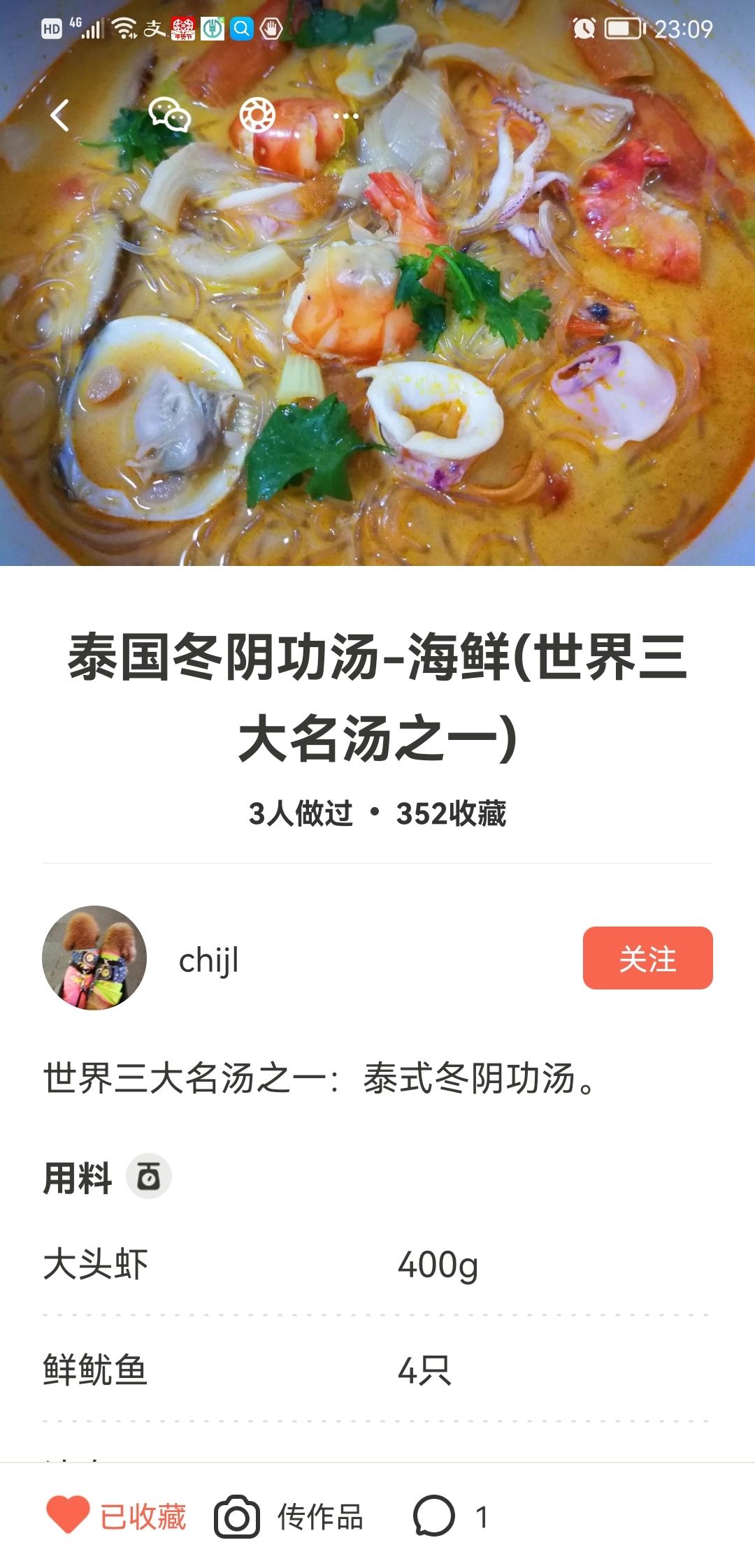View the full-size seafood soup photo
This screenshot has height=1568, width=755.
point(377,349)
